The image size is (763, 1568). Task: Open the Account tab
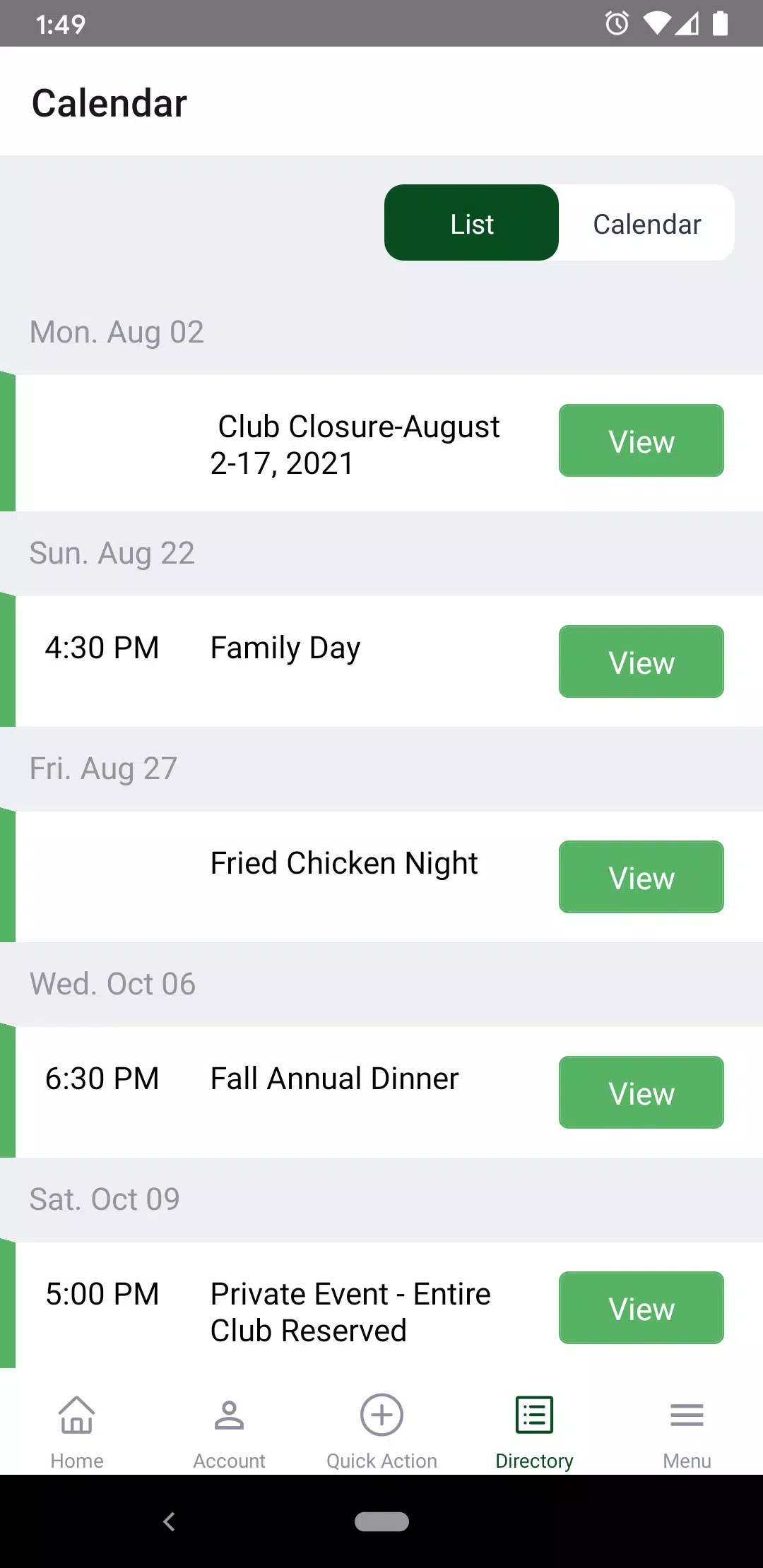coord(230,1432)
